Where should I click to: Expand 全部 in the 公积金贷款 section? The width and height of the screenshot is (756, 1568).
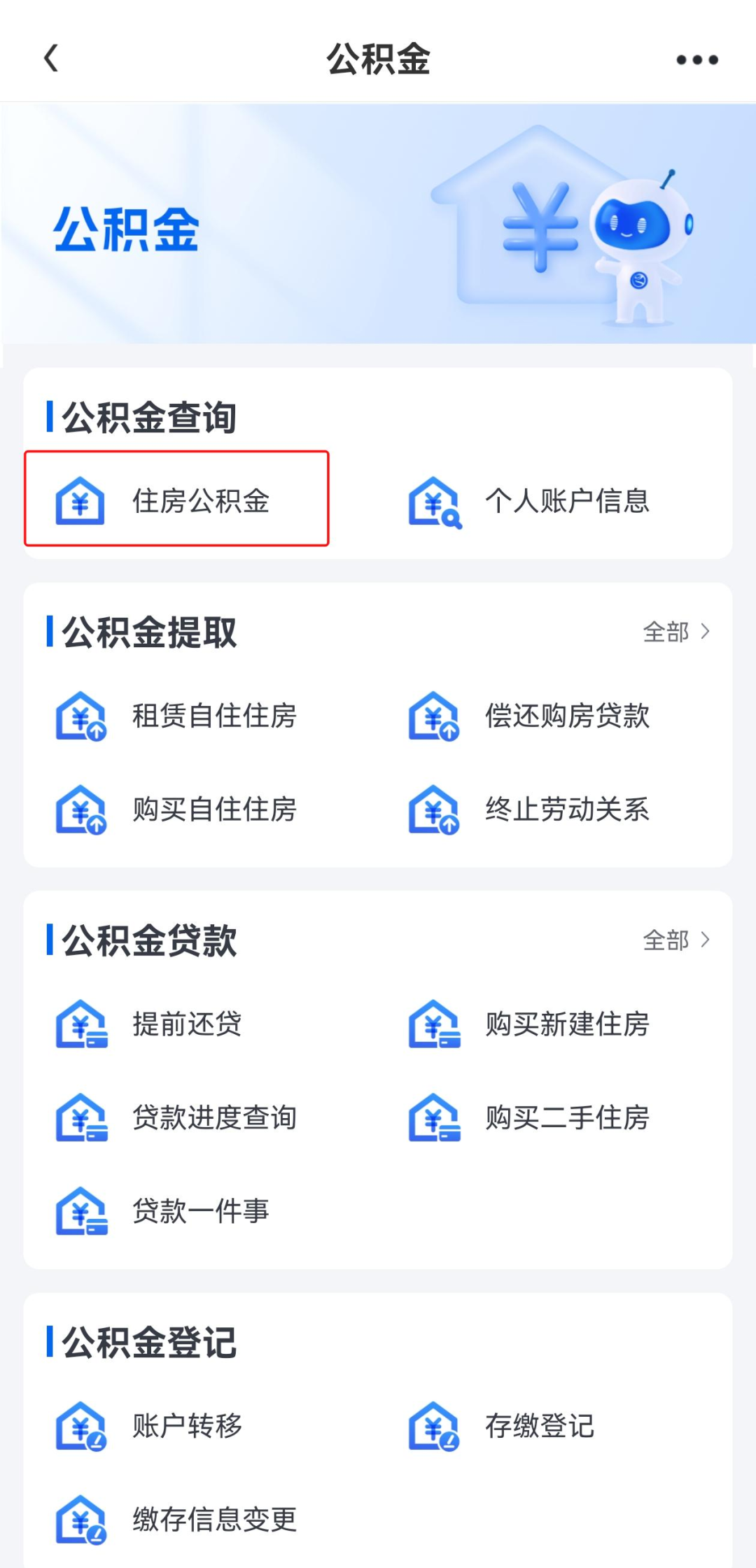(x=675, y=942)
